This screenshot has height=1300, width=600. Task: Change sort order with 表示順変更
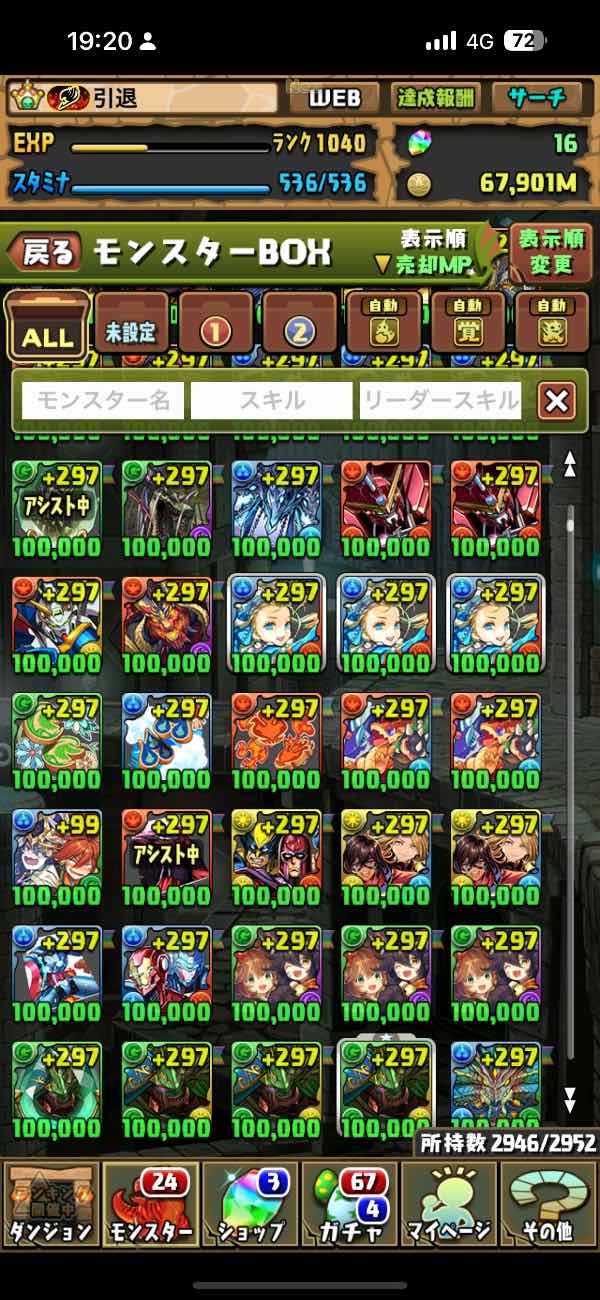click(550, 251)
